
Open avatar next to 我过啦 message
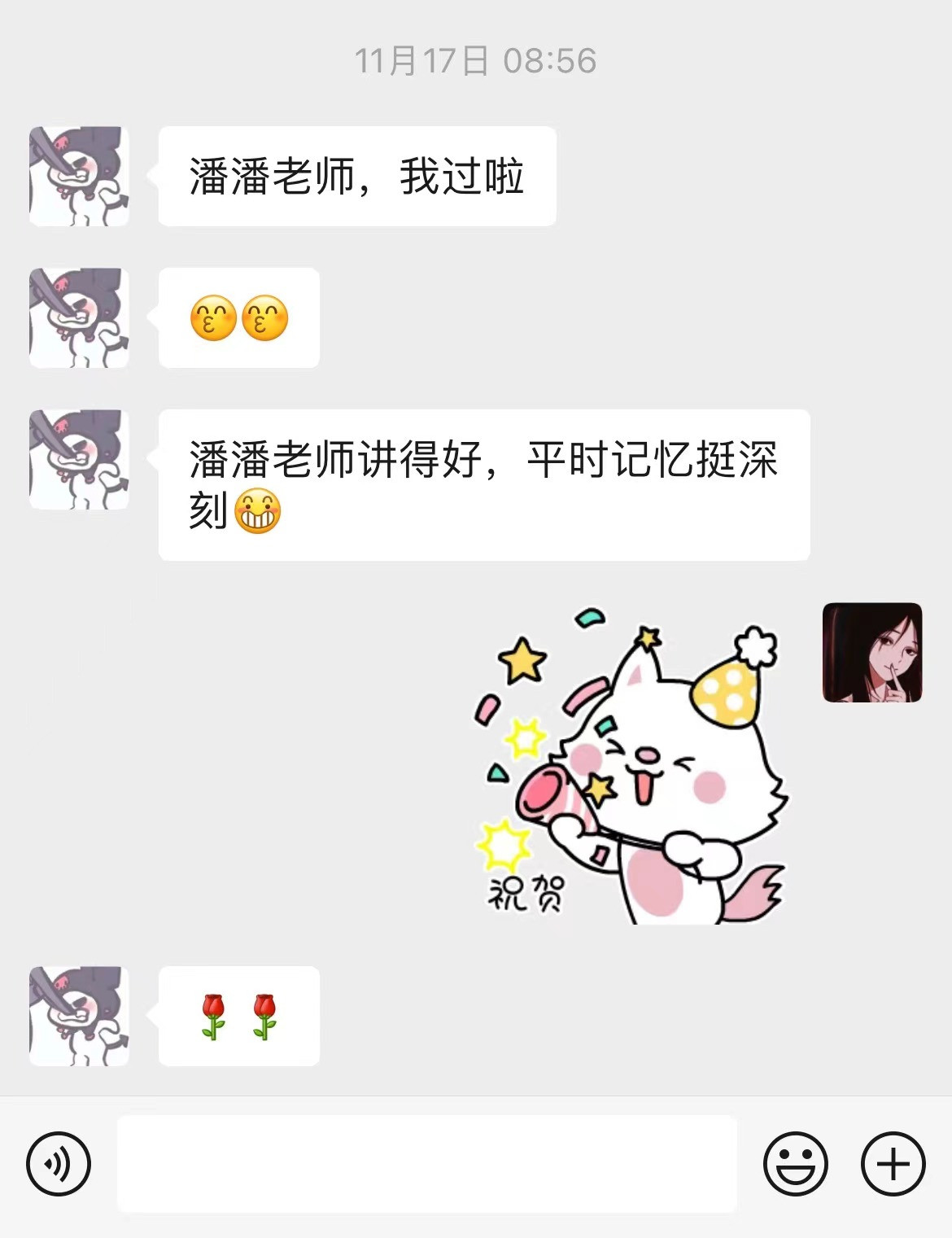point(79,176)
